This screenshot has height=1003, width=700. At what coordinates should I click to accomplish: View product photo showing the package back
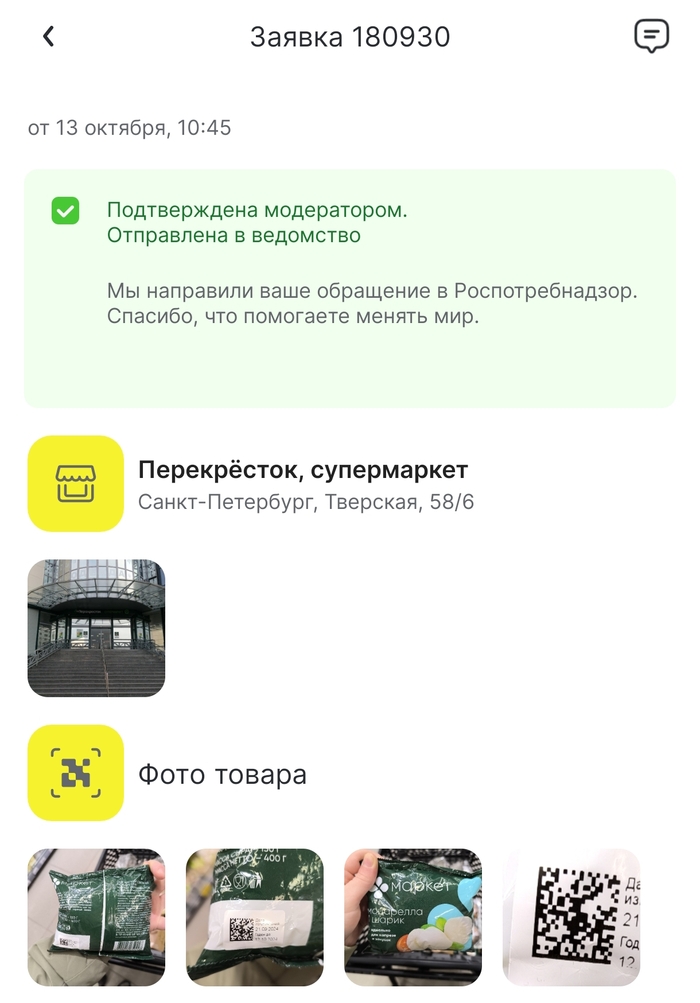pos(96,917)
